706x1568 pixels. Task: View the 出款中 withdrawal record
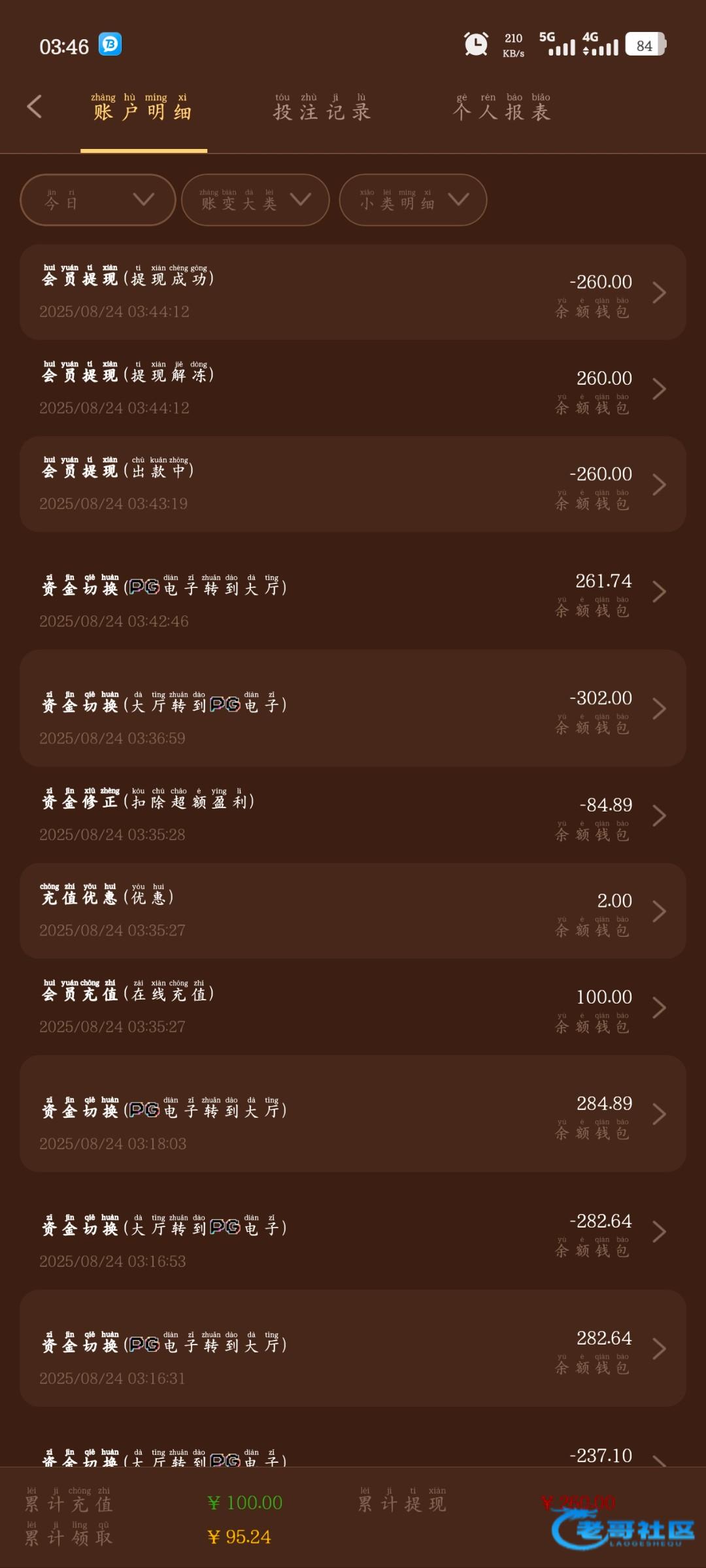coord(353,484)
